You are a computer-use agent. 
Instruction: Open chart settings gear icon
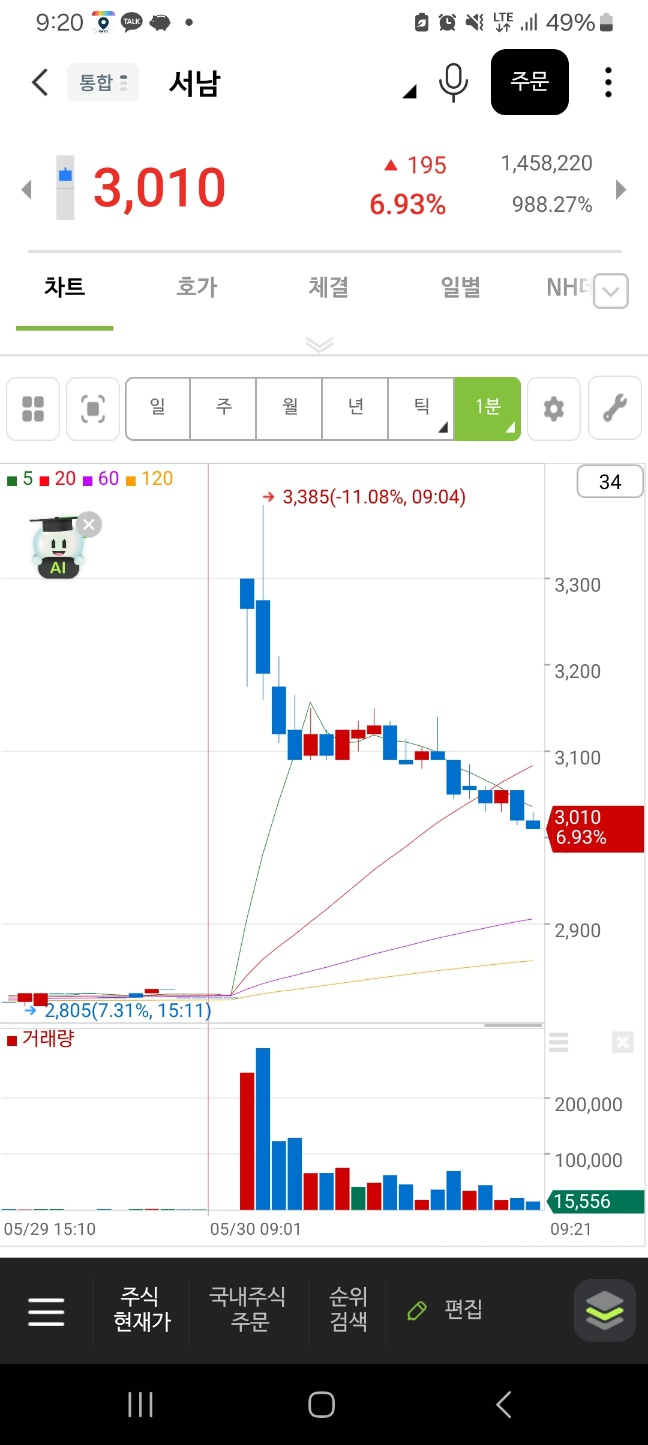coord(553,408)
